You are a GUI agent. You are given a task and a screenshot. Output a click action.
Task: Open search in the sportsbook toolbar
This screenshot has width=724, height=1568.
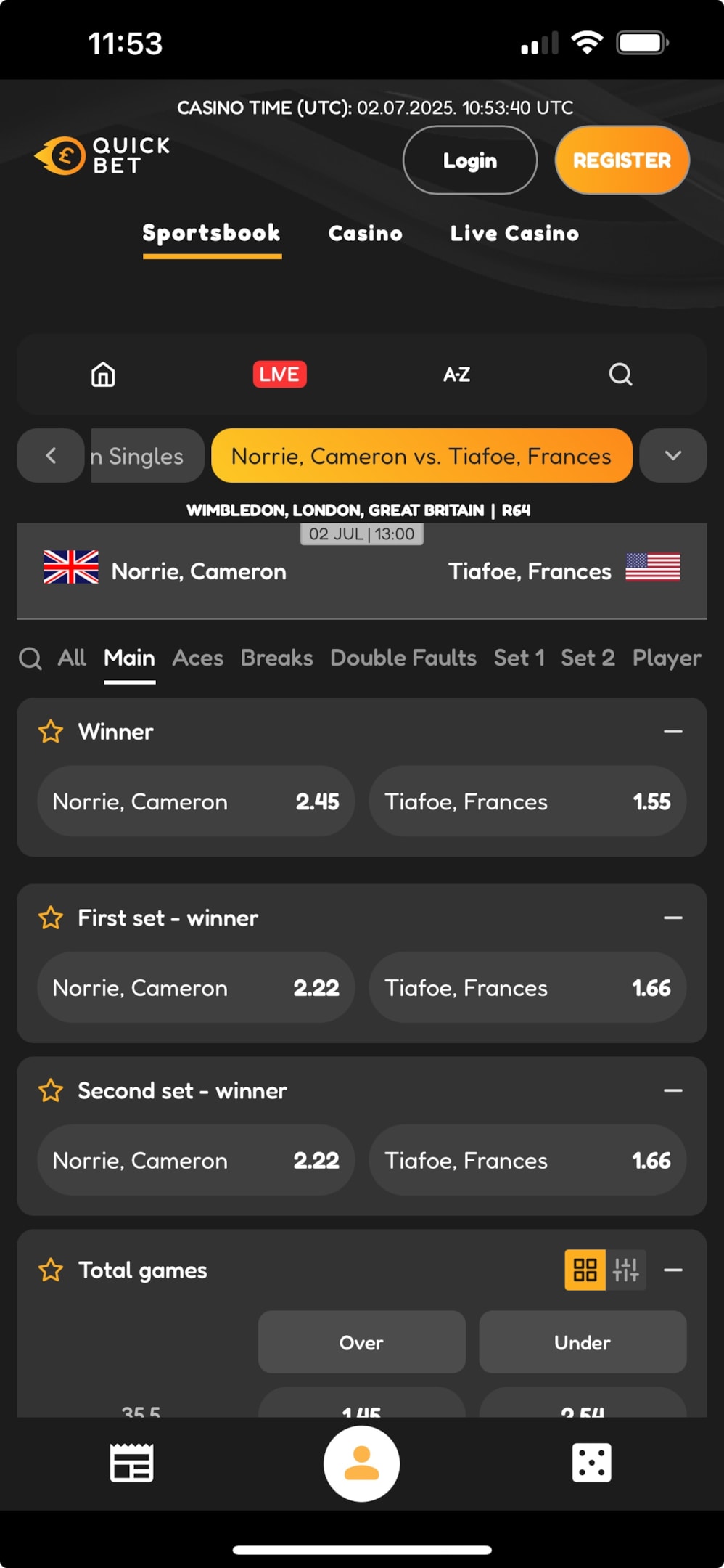pos(620,375)
